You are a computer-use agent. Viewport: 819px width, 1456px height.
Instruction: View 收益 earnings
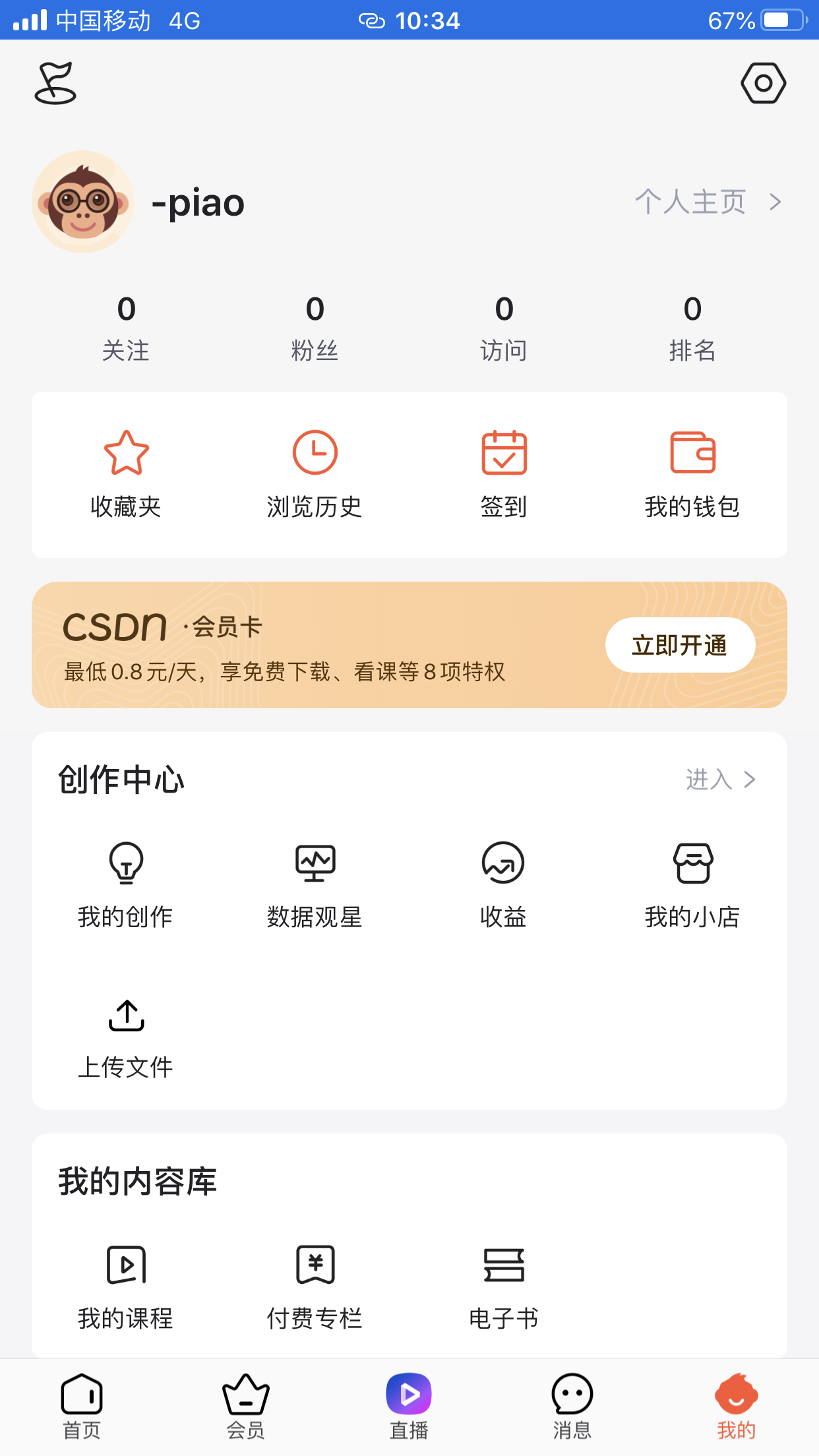pyautogui.click(x=503, y=884)
